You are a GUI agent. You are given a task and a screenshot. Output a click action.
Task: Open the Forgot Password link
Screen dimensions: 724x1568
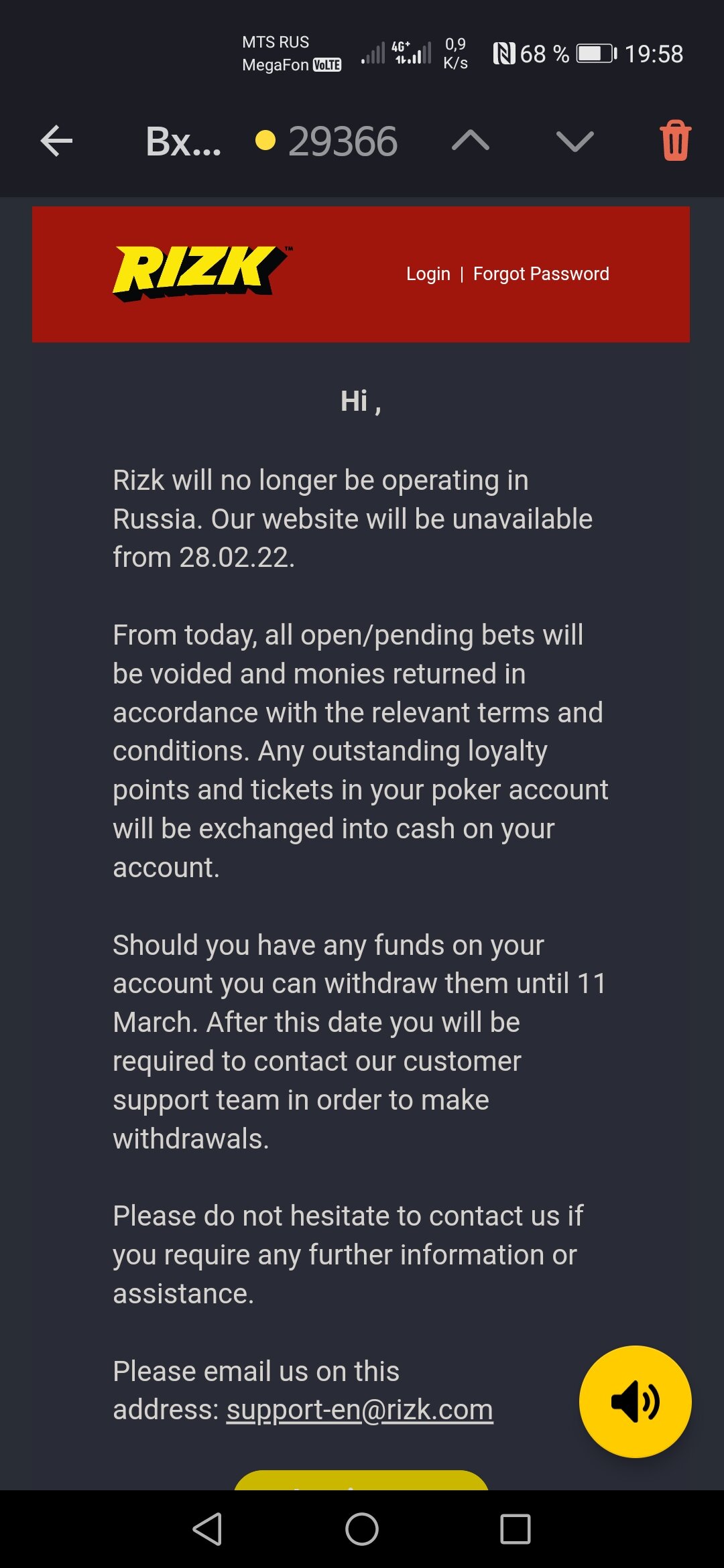(x=541, y=274)
